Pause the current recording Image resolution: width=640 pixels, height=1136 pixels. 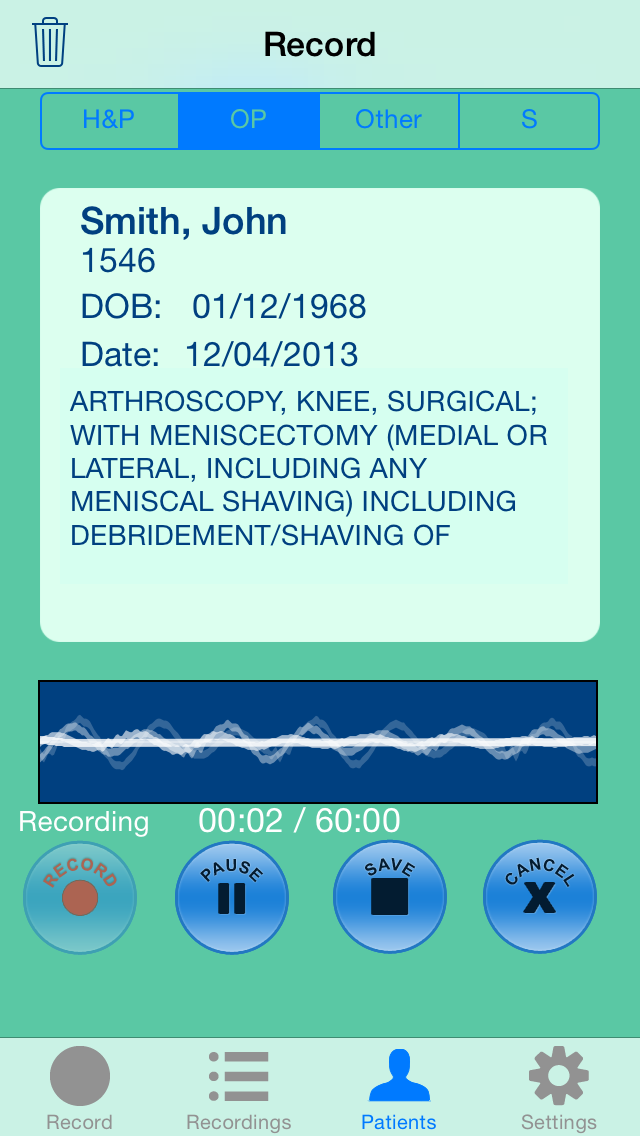(x=232, y=897)
